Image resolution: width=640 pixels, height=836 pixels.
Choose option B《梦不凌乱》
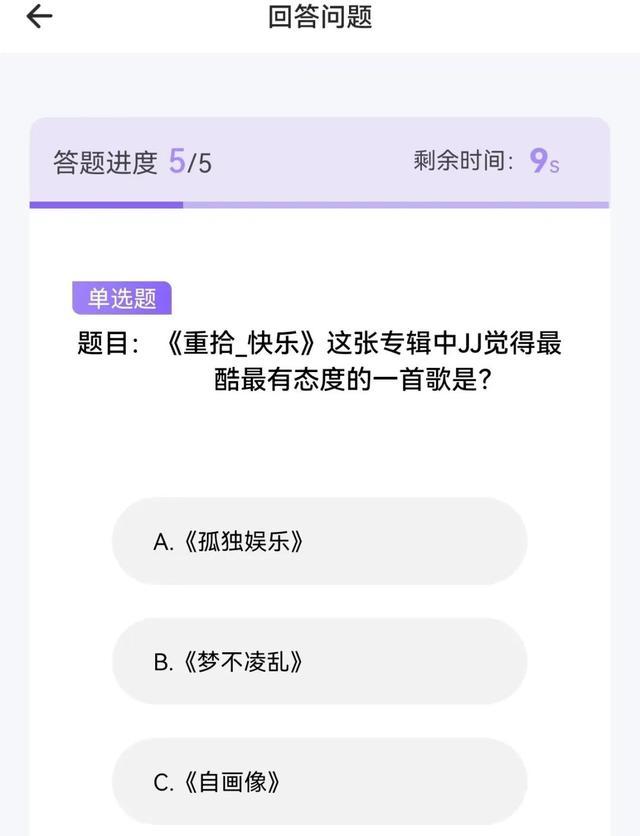tap(319, 661)
